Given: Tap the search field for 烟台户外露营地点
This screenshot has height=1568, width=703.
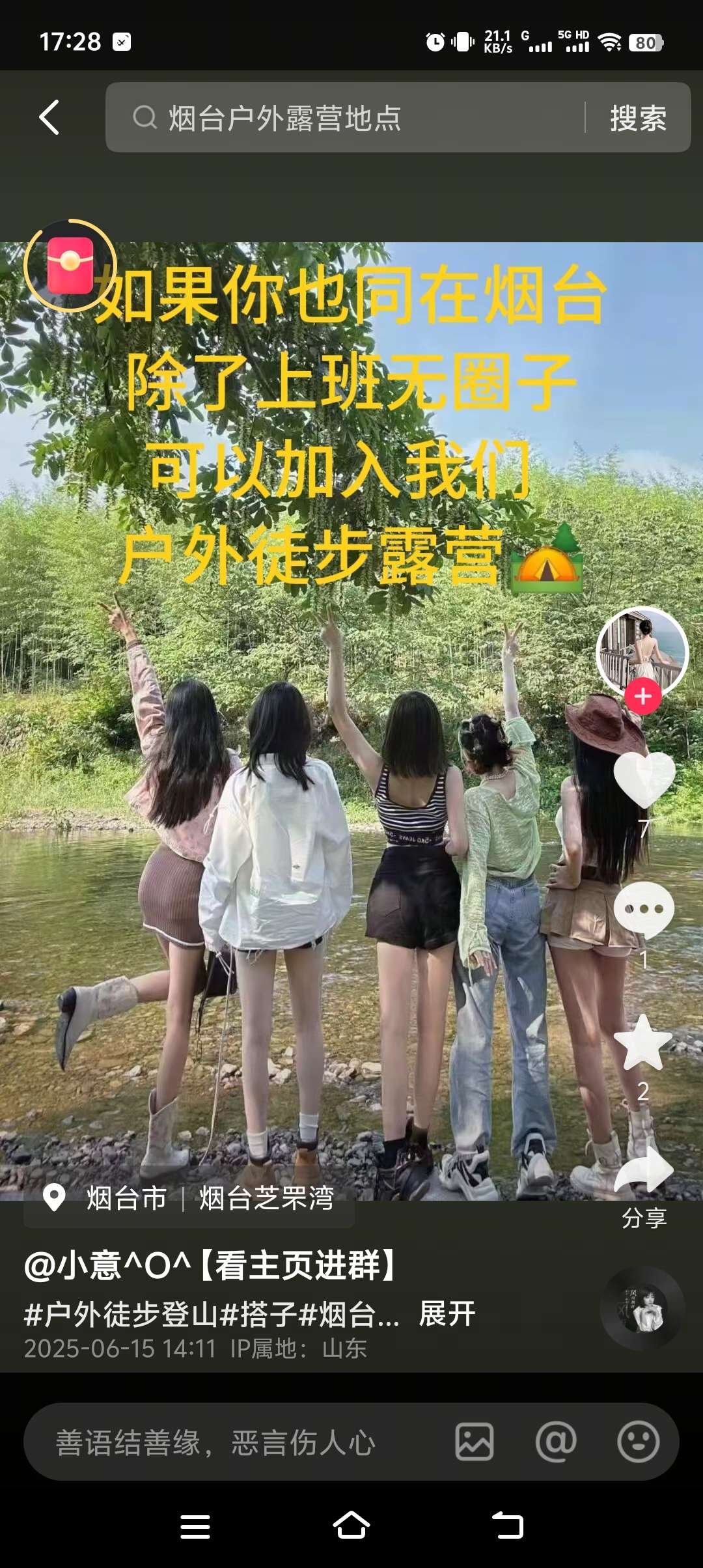Looking at the screenshot, I should click(x=345, y=118).
